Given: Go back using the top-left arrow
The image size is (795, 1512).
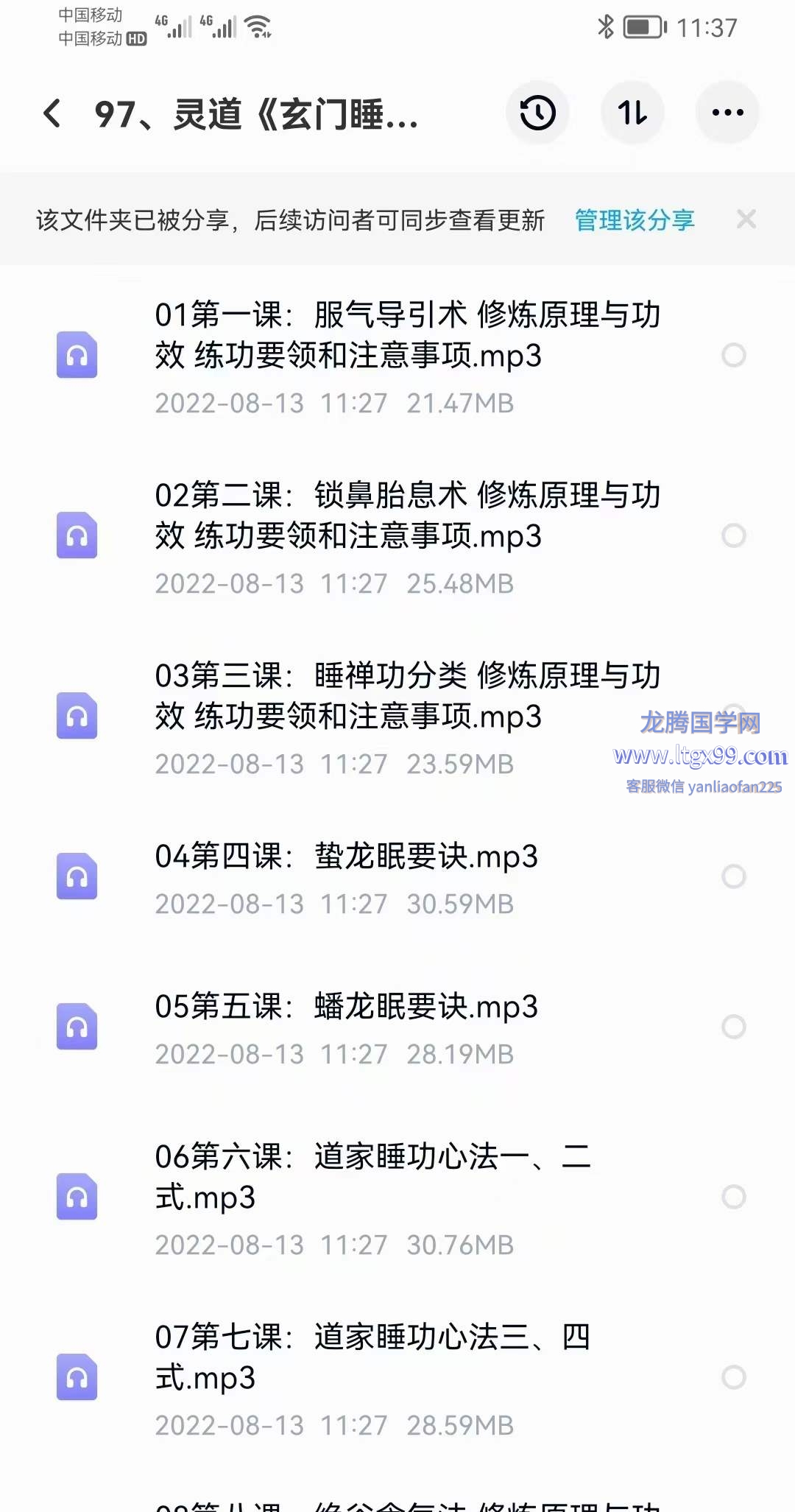Looking at the screenshot, I should pyautogui.click(x=52, y=113).
